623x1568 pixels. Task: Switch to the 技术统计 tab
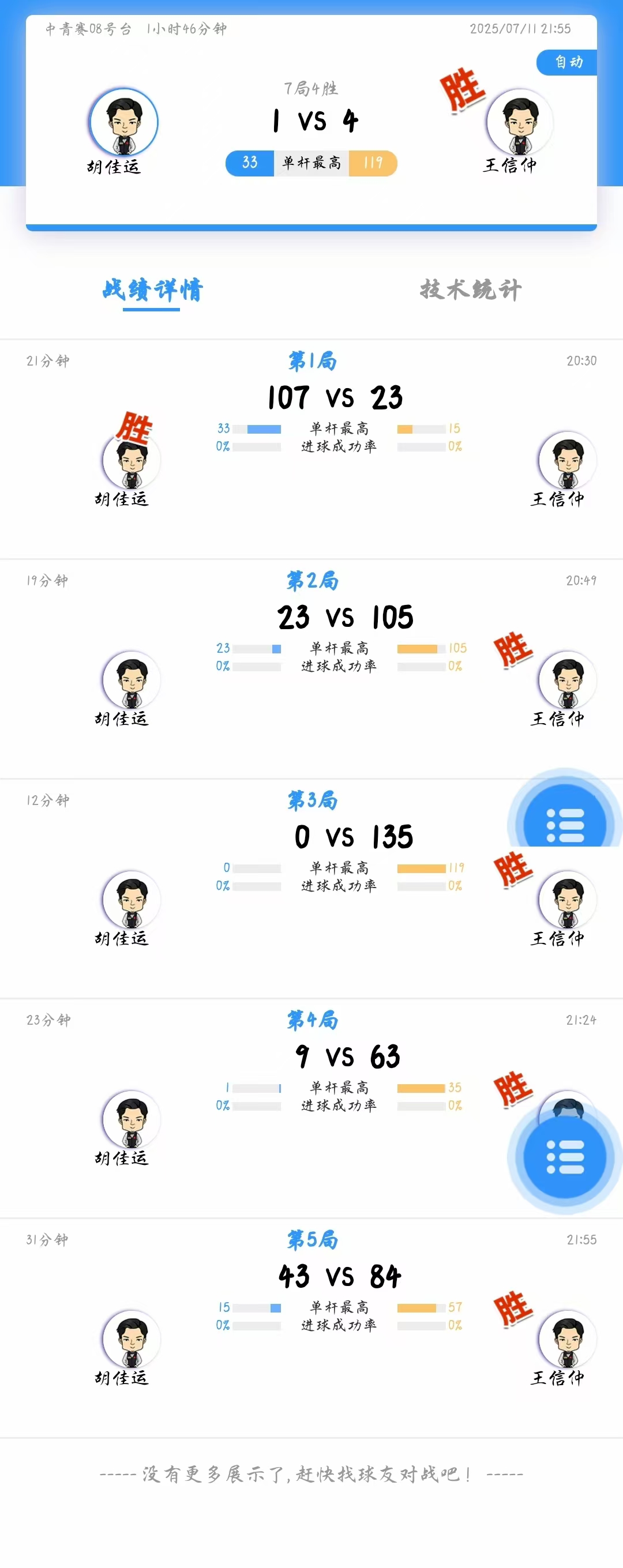470,289
